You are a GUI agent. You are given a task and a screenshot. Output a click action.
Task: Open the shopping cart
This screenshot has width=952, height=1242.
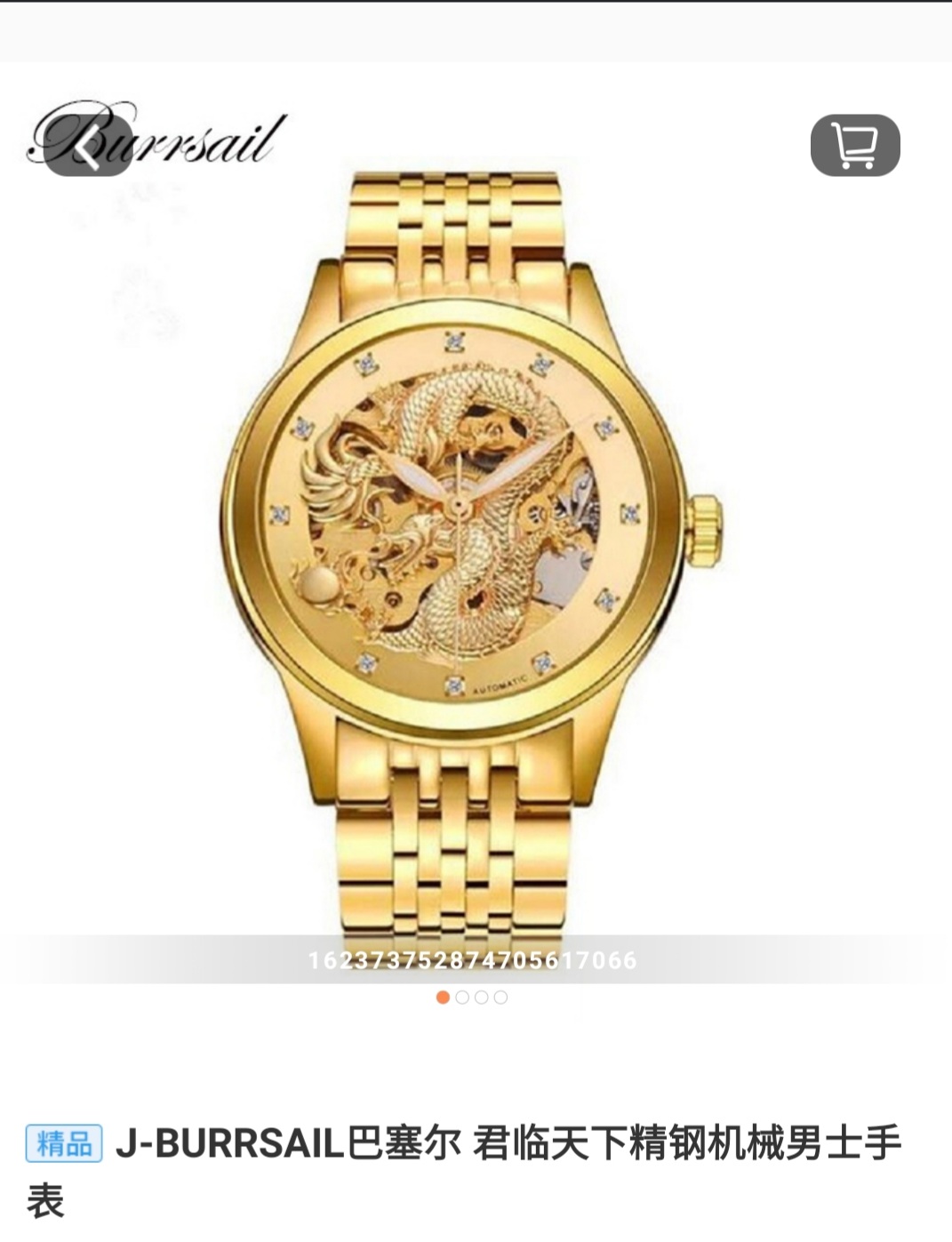point(854,146)
